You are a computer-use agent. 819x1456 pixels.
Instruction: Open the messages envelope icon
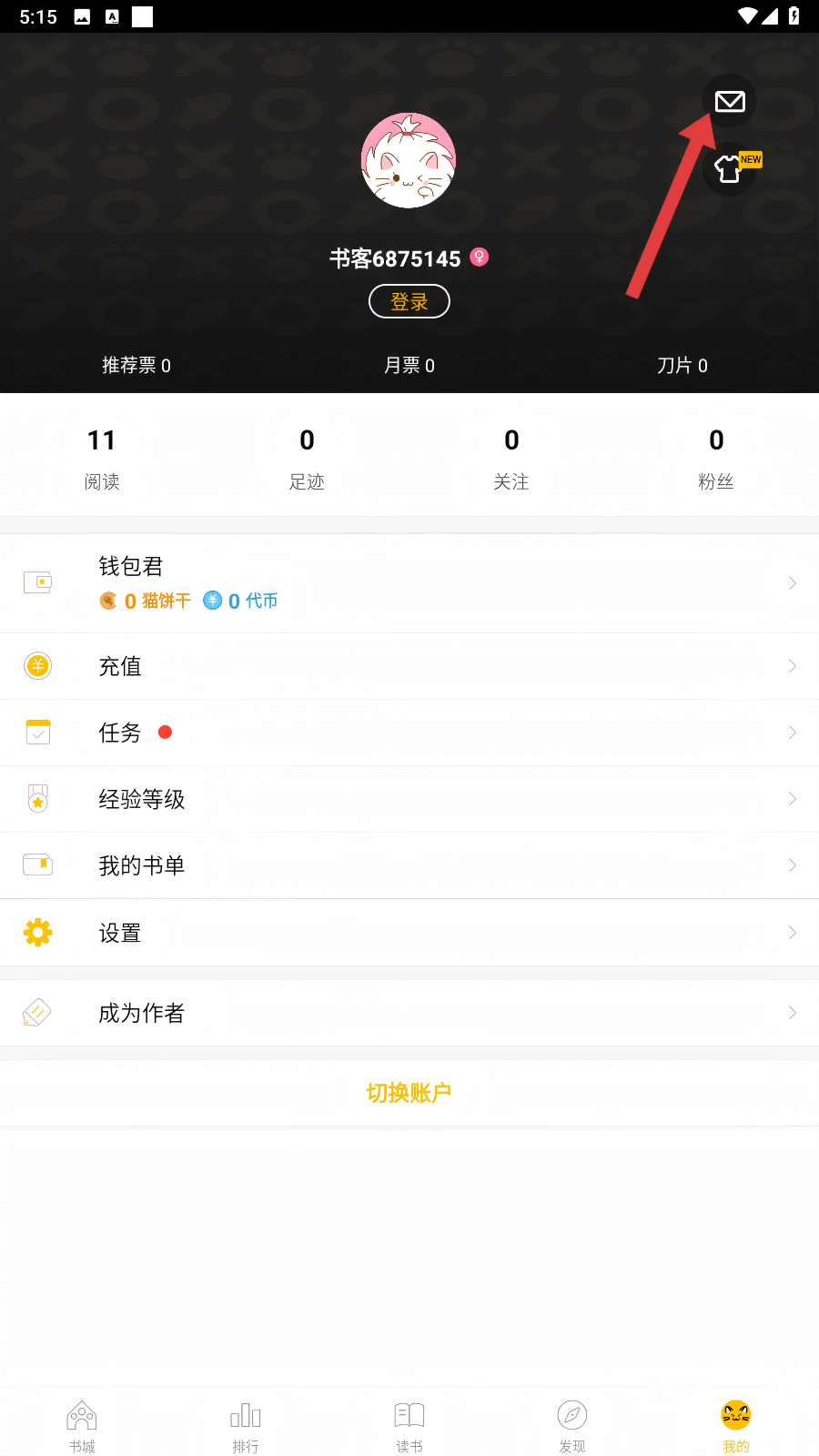pyautogui.click(x=730, y=101)
